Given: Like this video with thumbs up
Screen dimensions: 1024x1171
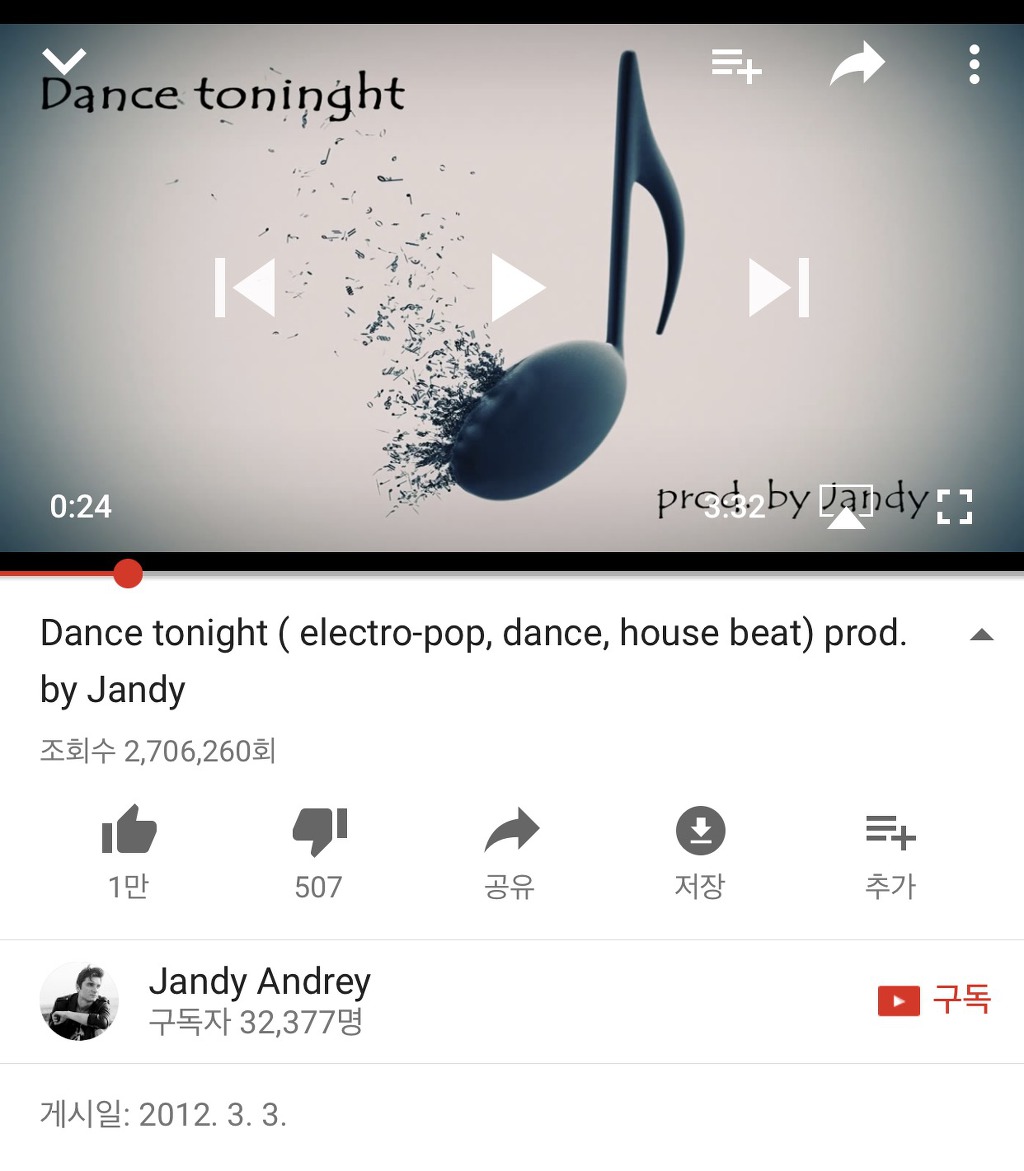Looking at the screenshot, I should point(129,832).
